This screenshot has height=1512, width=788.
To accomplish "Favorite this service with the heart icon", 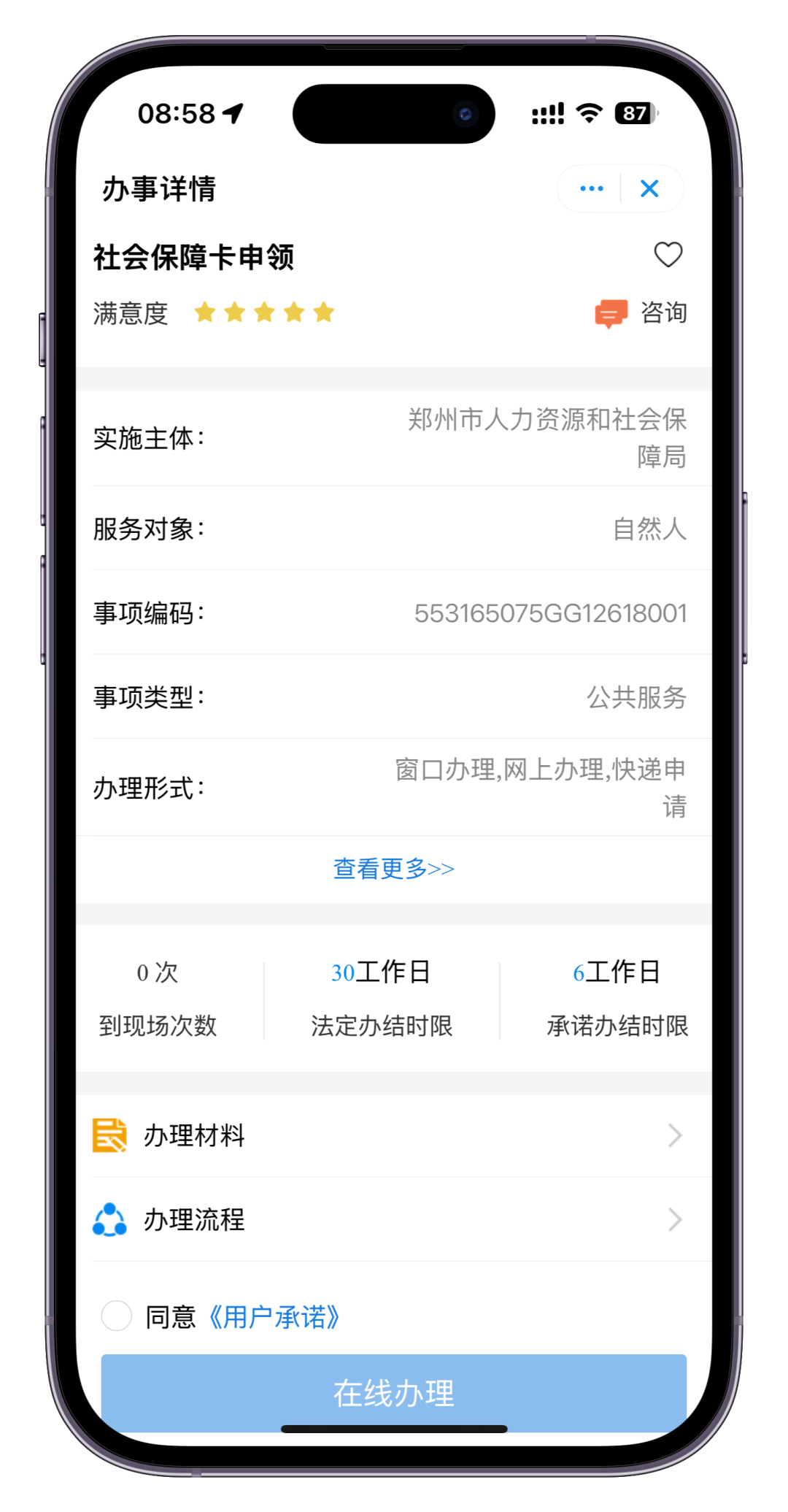I will pyautogui.click(x=668, y=255).
